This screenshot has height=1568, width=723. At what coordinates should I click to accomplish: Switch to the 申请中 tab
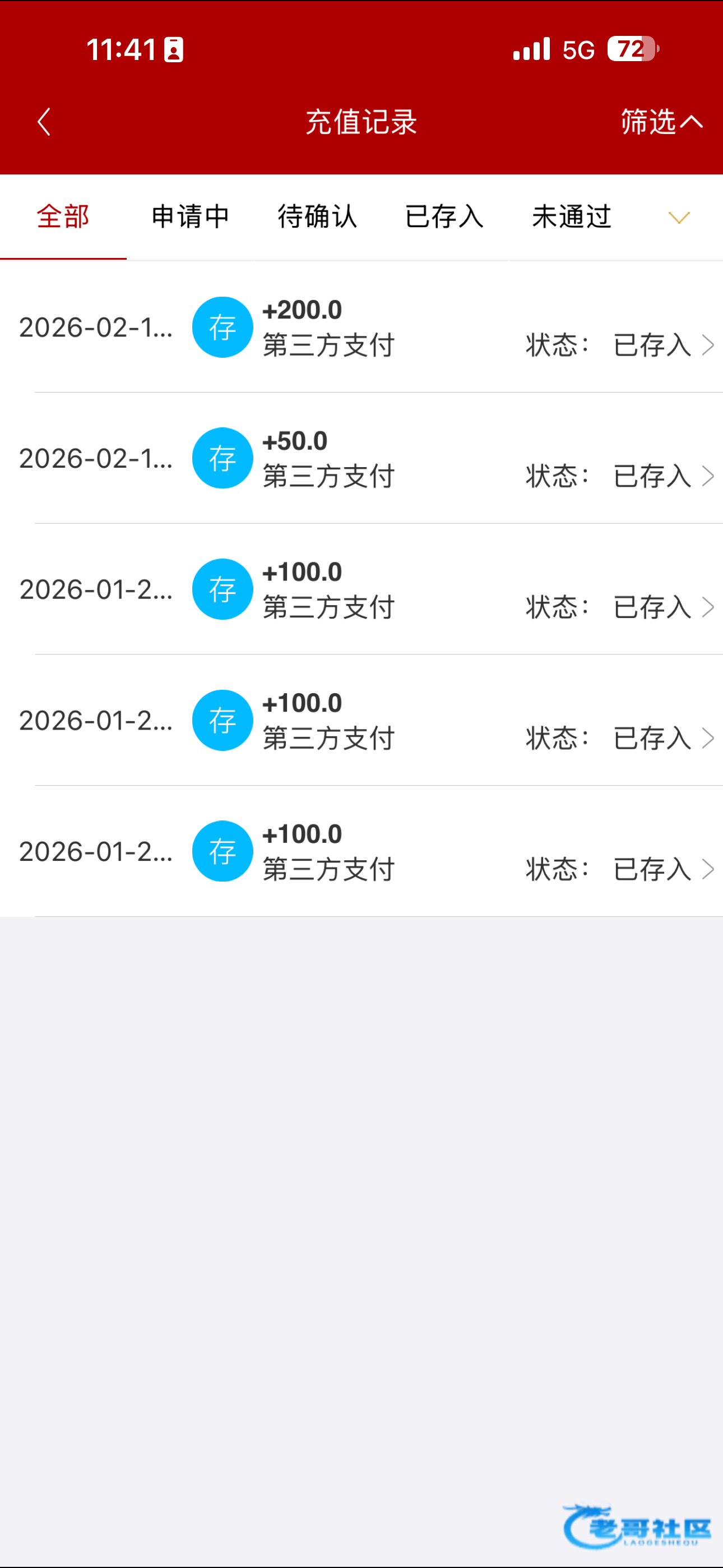[x=191, y=217]
